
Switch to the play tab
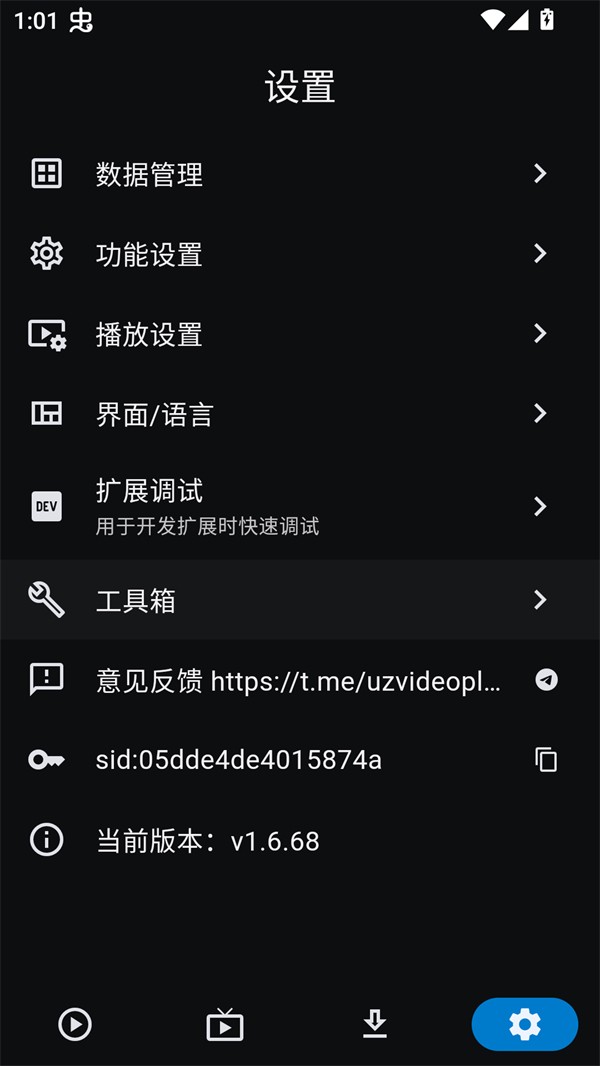(75, 1024)
